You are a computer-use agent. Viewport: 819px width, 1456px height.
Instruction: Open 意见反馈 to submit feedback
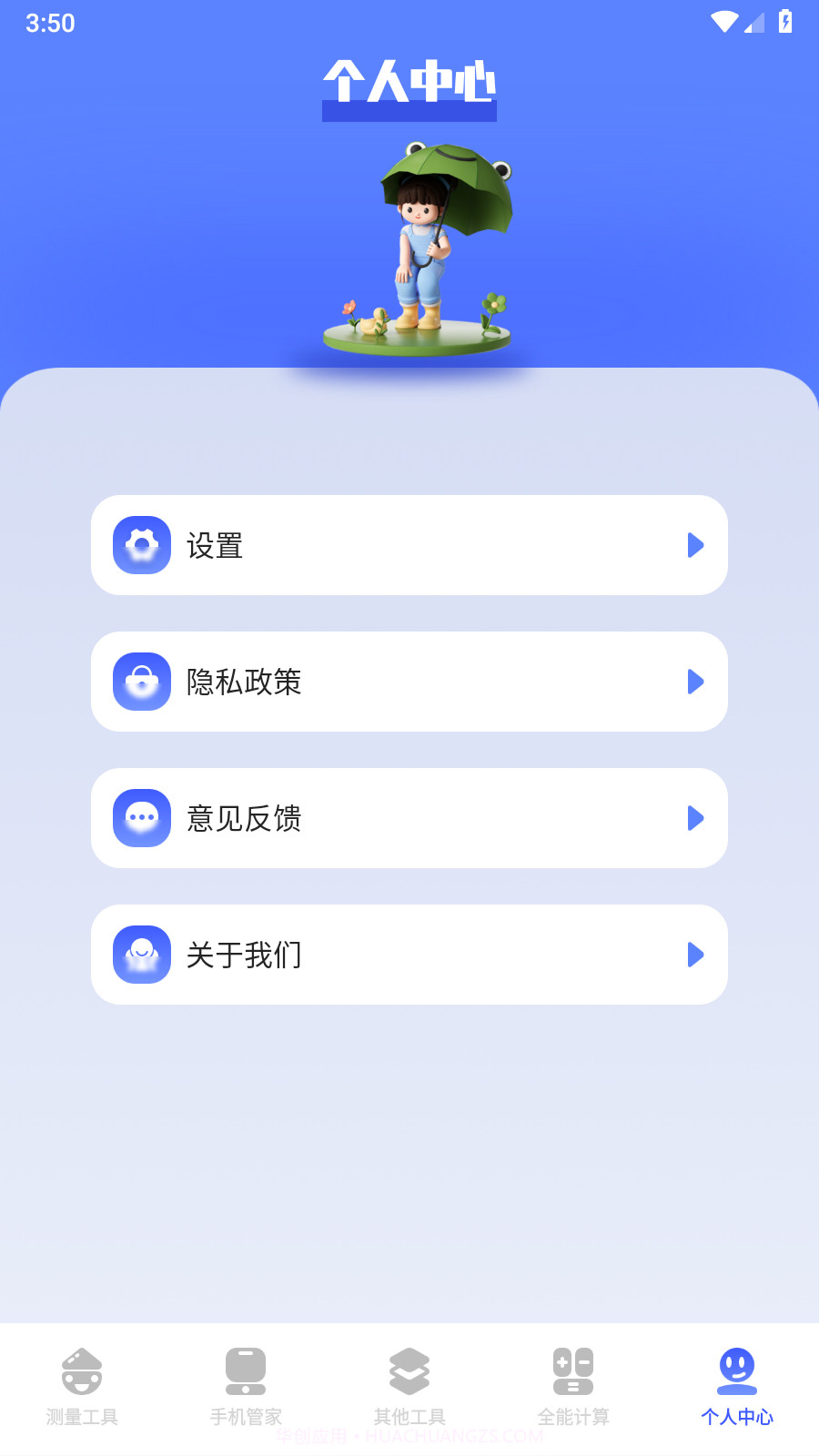pos(409,817)
